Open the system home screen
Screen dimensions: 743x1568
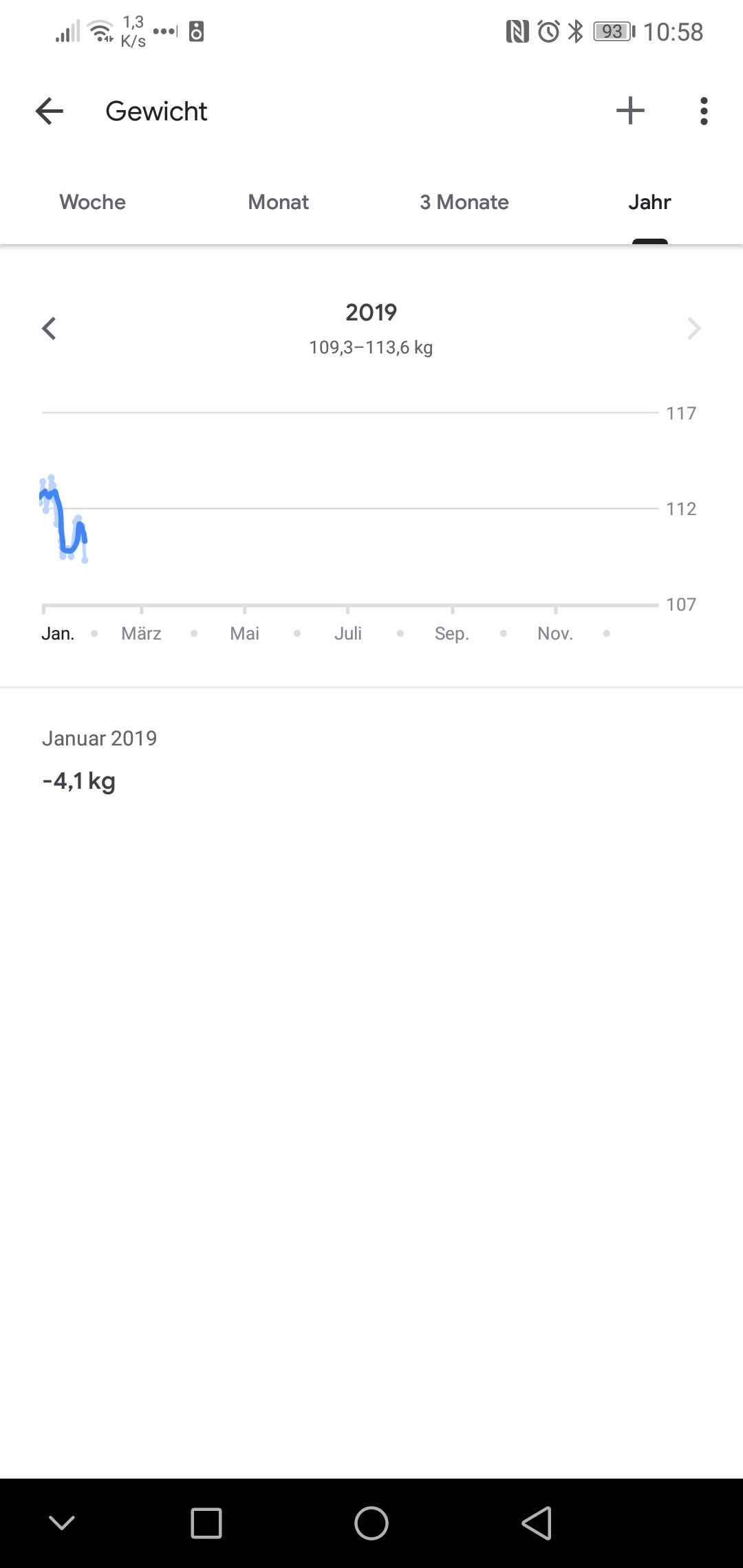point(371,1523)
